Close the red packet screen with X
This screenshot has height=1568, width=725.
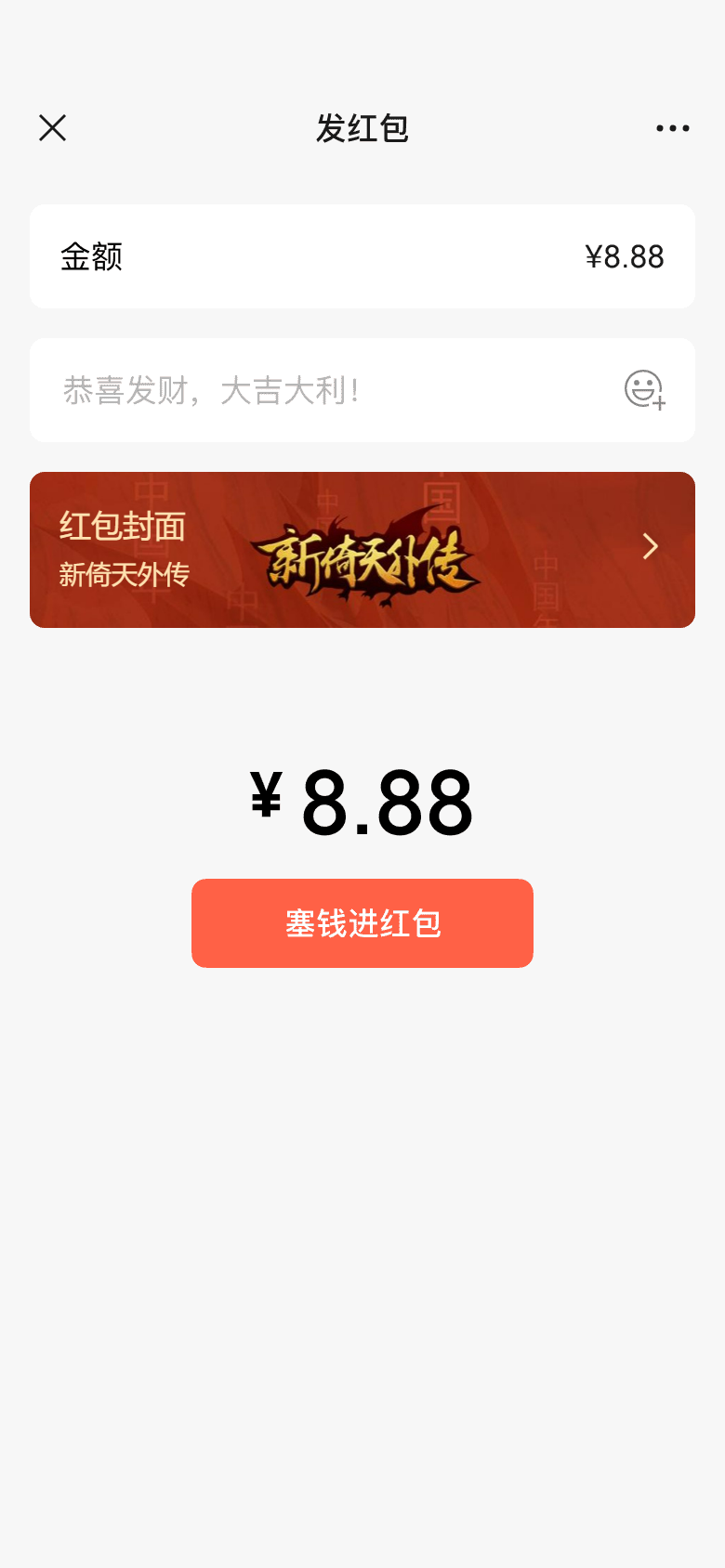point(52,128)
